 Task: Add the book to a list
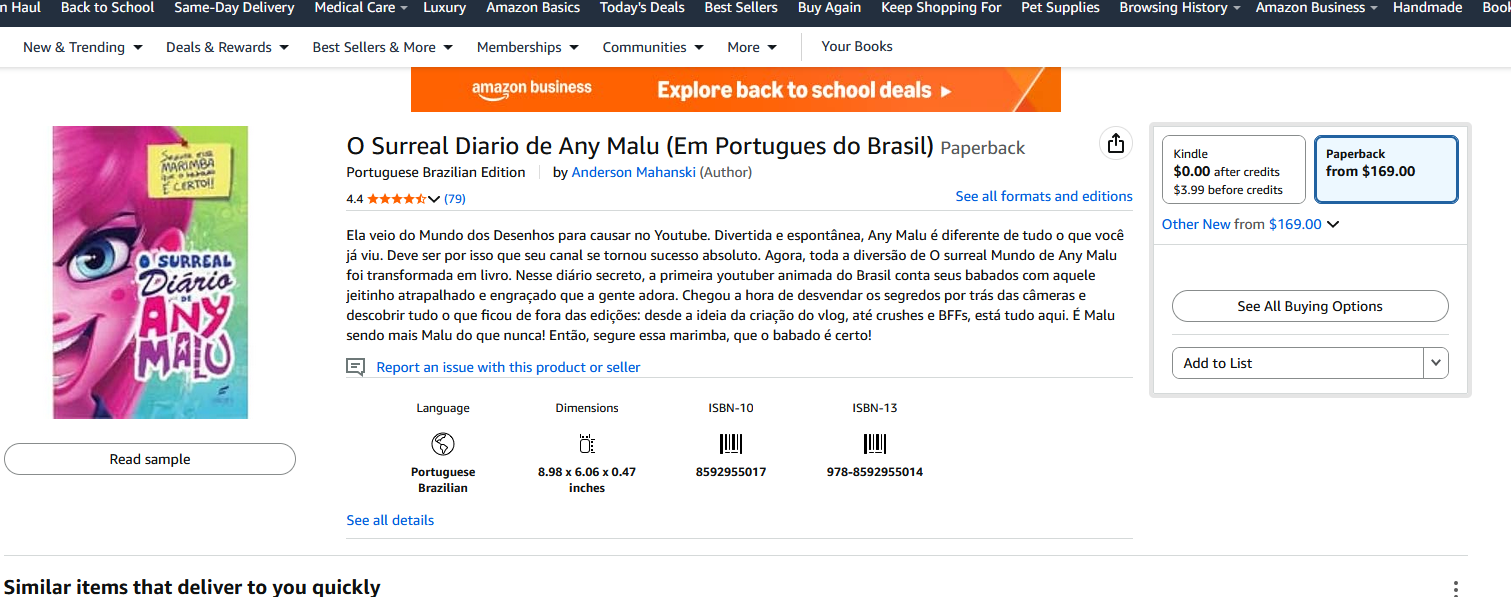(x=1298, y=363)
